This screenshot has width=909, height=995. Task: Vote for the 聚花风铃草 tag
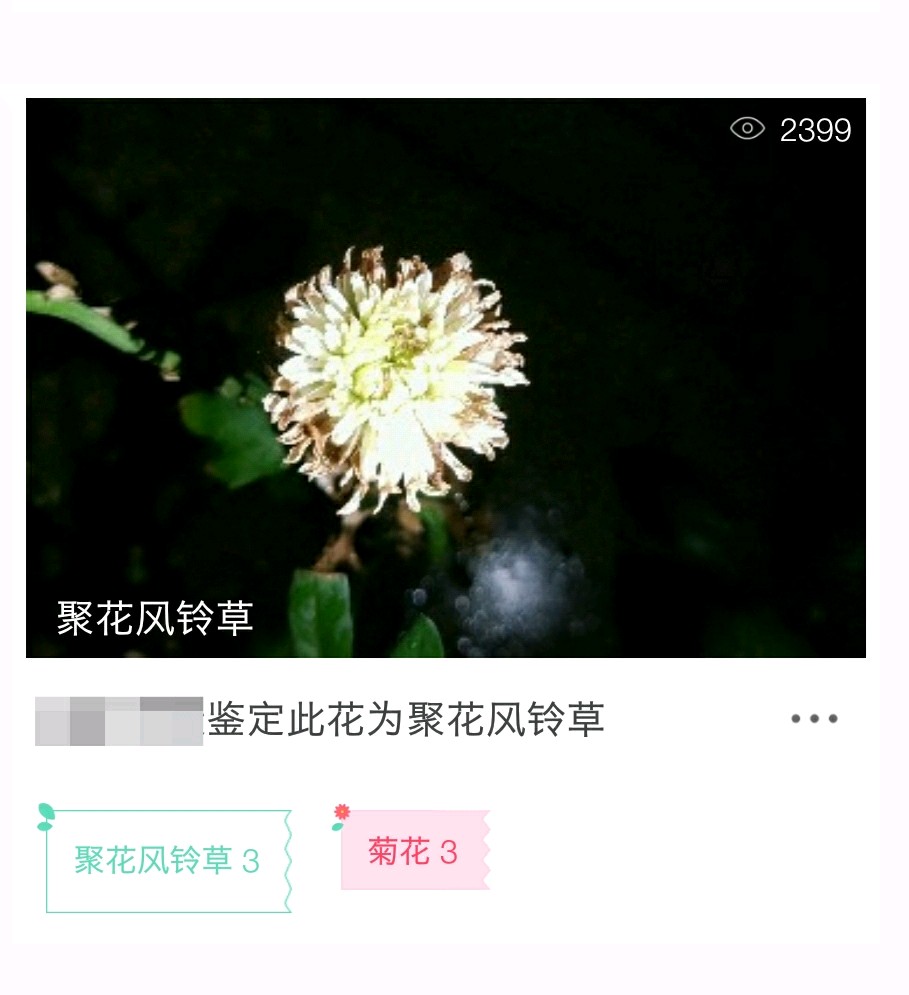point(168,860)
